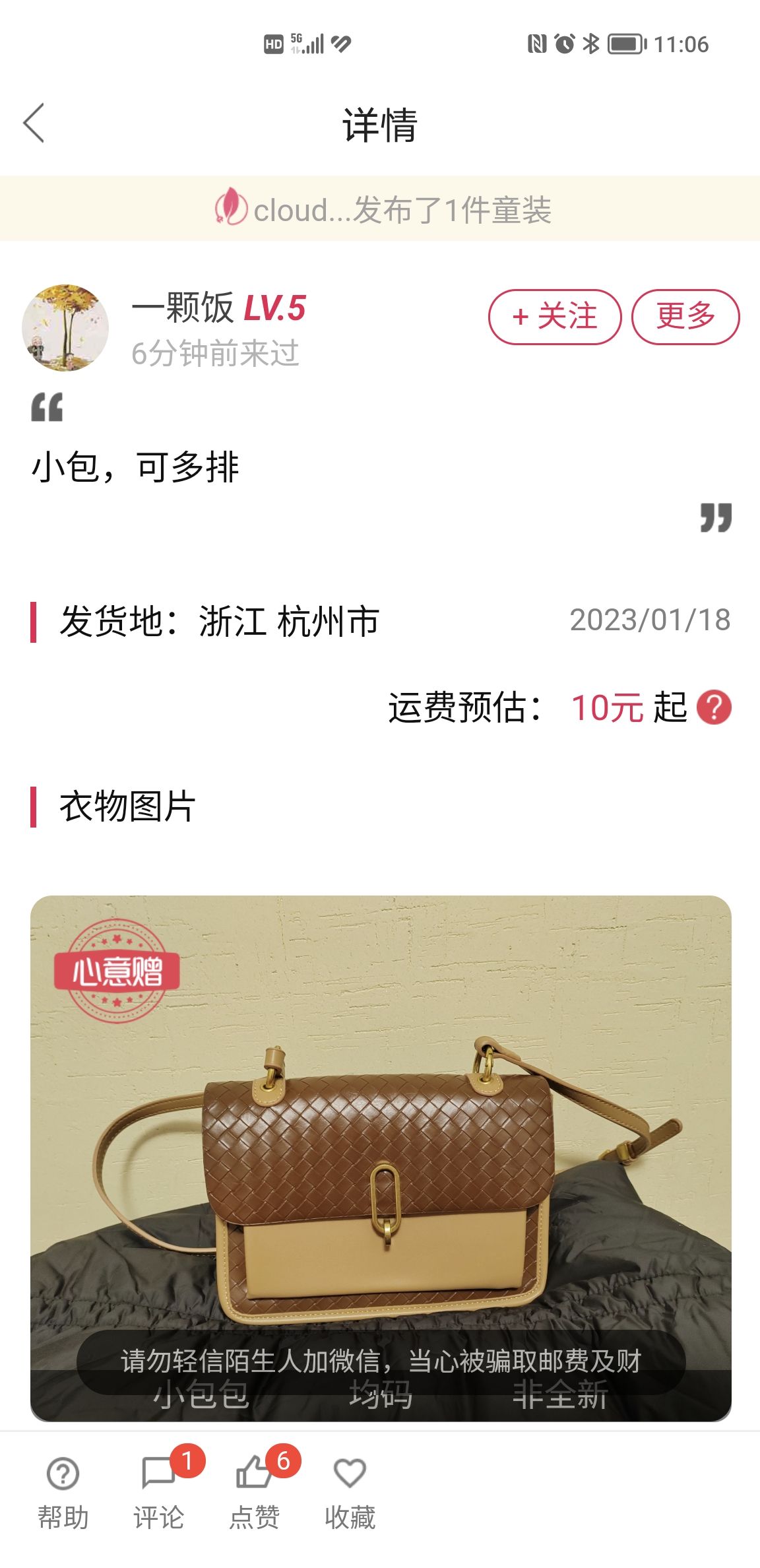Open the 更多 options button

click(x=685, y=317)
